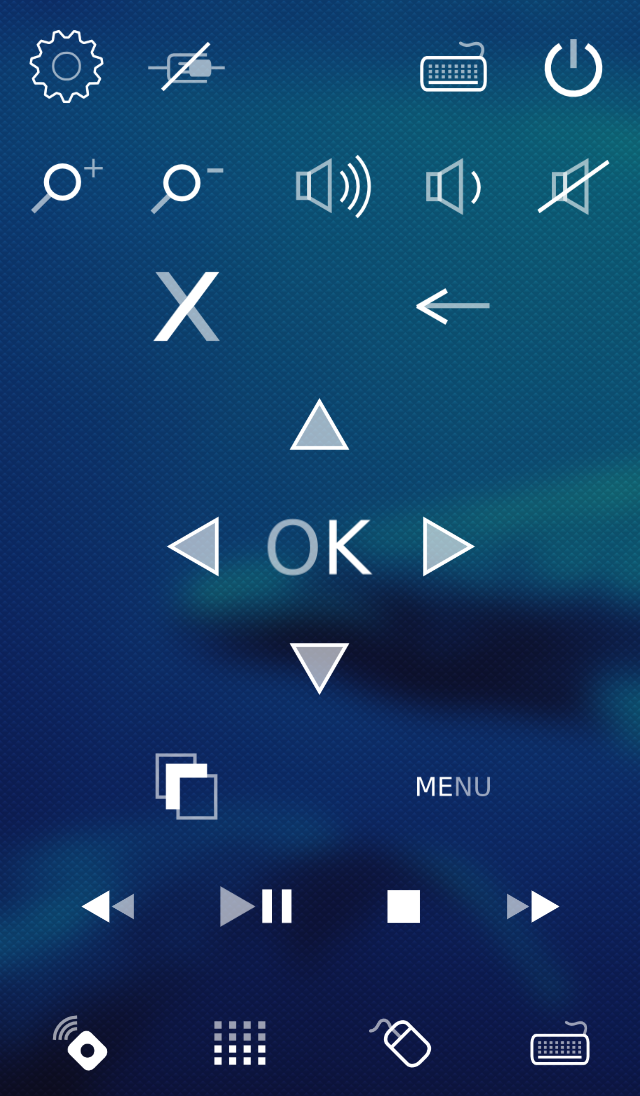Image resolution: width=640 pixels, height=1096 pixels.
Task: Zoom in with the magnifier plus
Action: (66, 185)
